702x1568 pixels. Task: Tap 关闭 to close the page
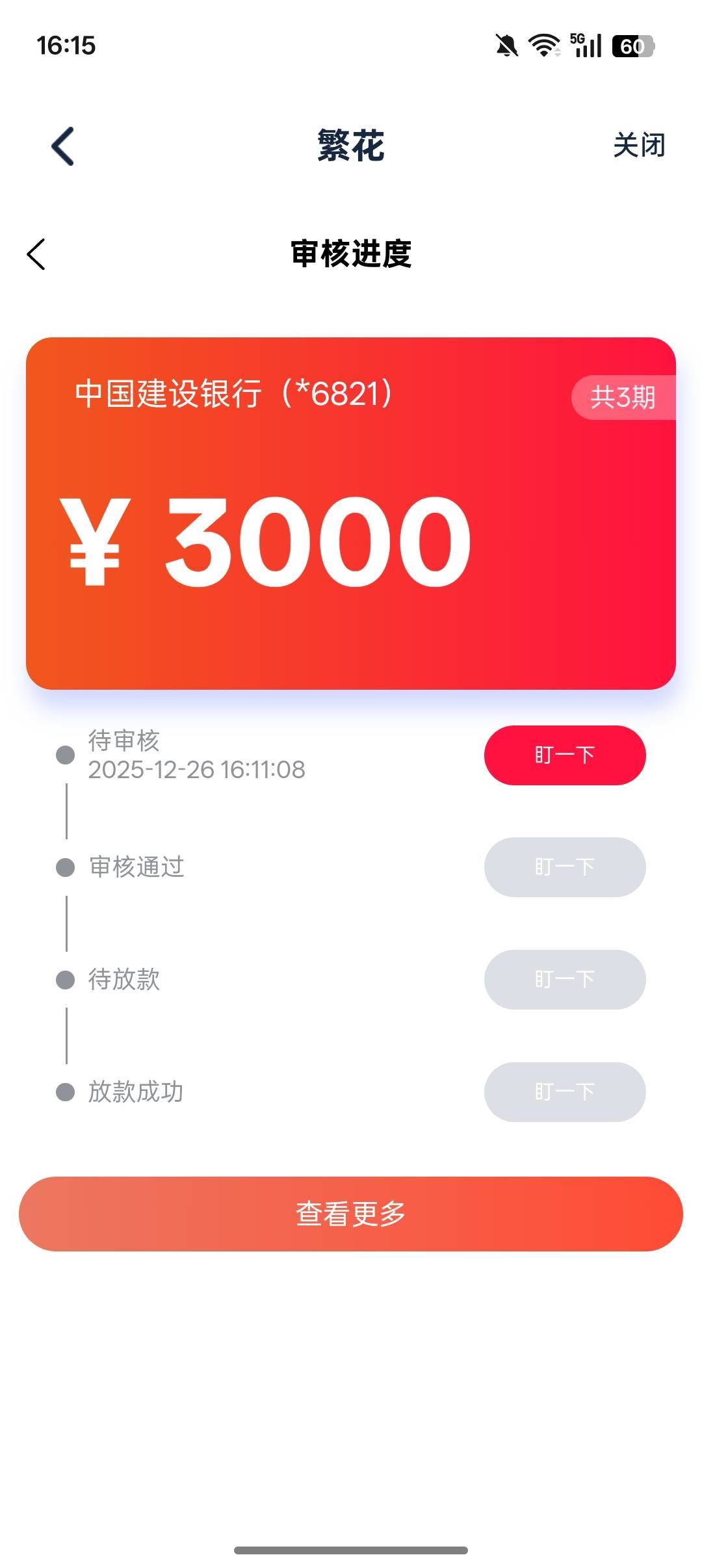639,145
